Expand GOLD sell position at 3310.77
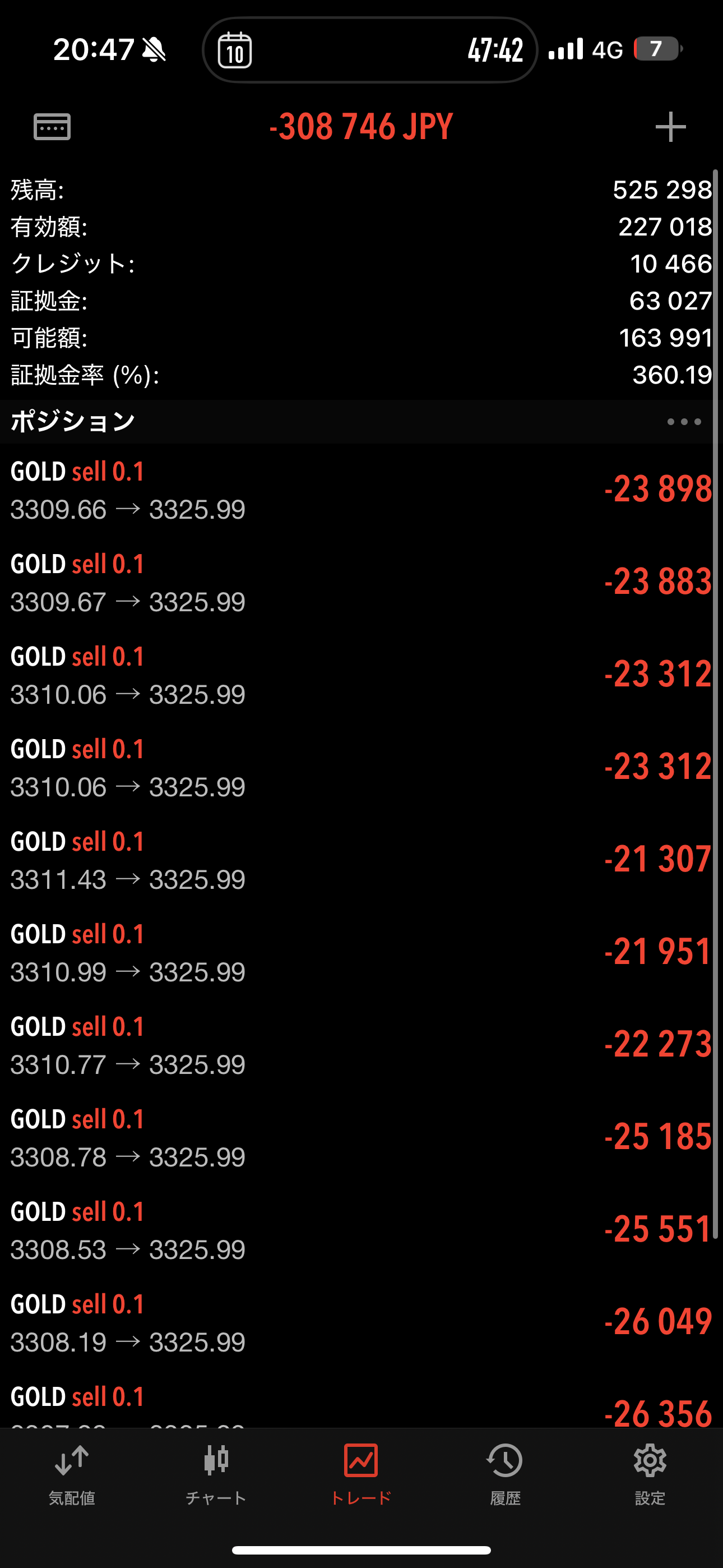The image size is (723, 1568). [x=361, y=1045]
